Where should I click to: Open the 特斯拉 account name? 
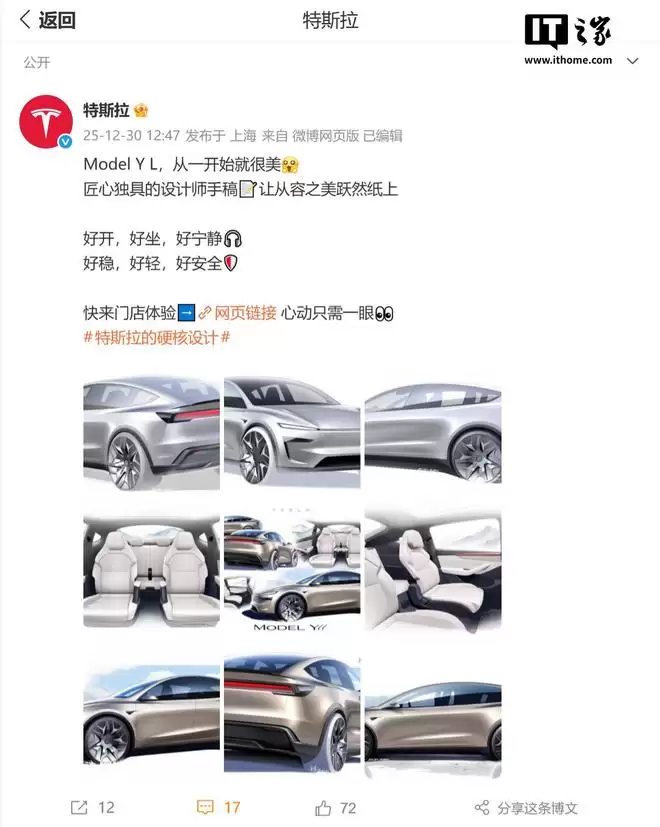coord(104,110)
